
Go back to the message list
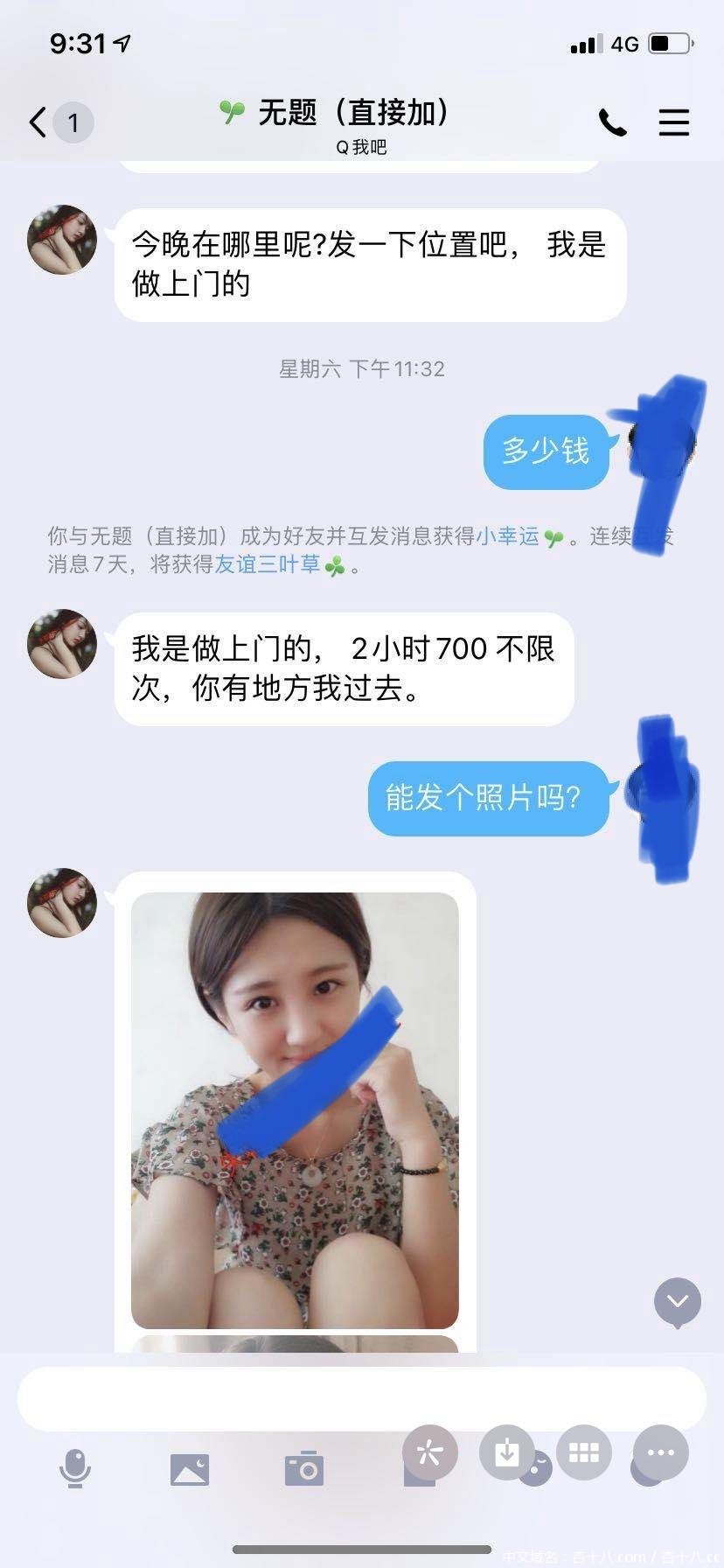[38, 122]
